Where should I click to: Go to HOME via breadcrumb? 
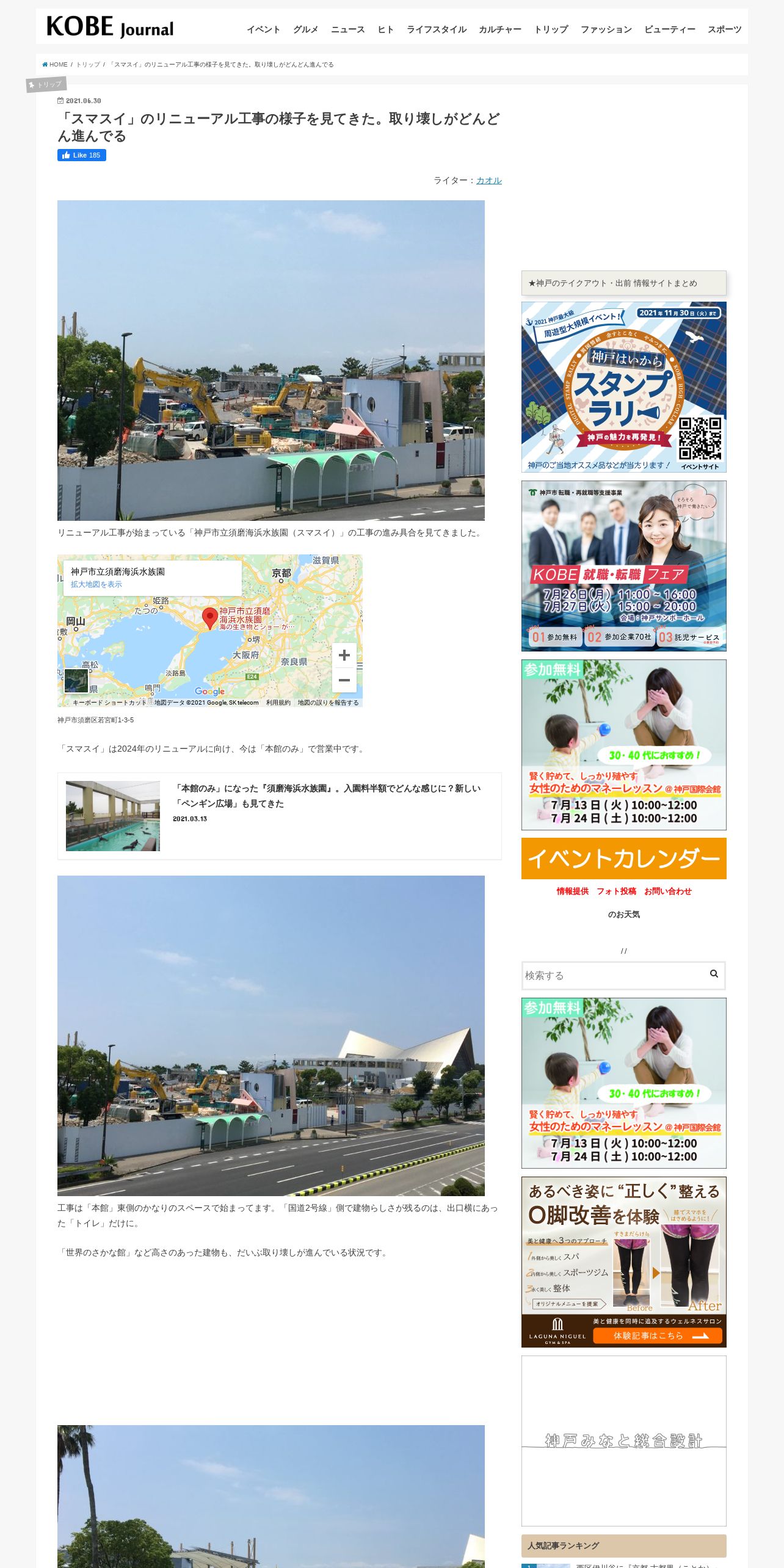(55, 65)
